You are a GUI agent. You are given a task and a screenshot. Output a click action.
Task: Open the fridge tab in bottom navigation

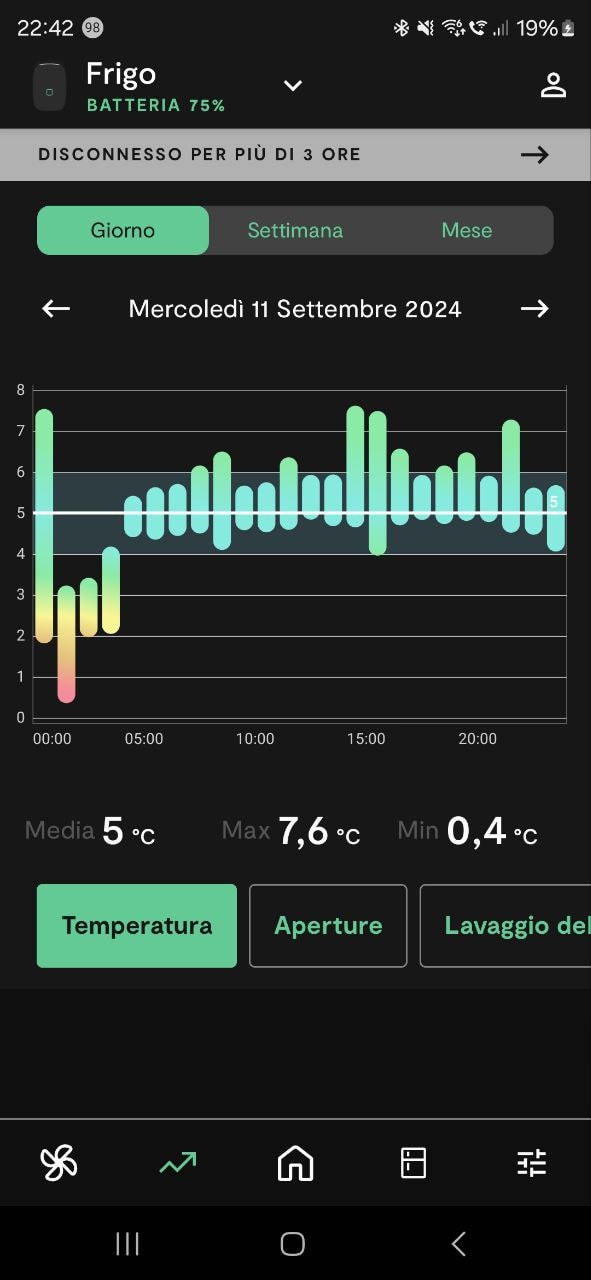pos(413,1162)
